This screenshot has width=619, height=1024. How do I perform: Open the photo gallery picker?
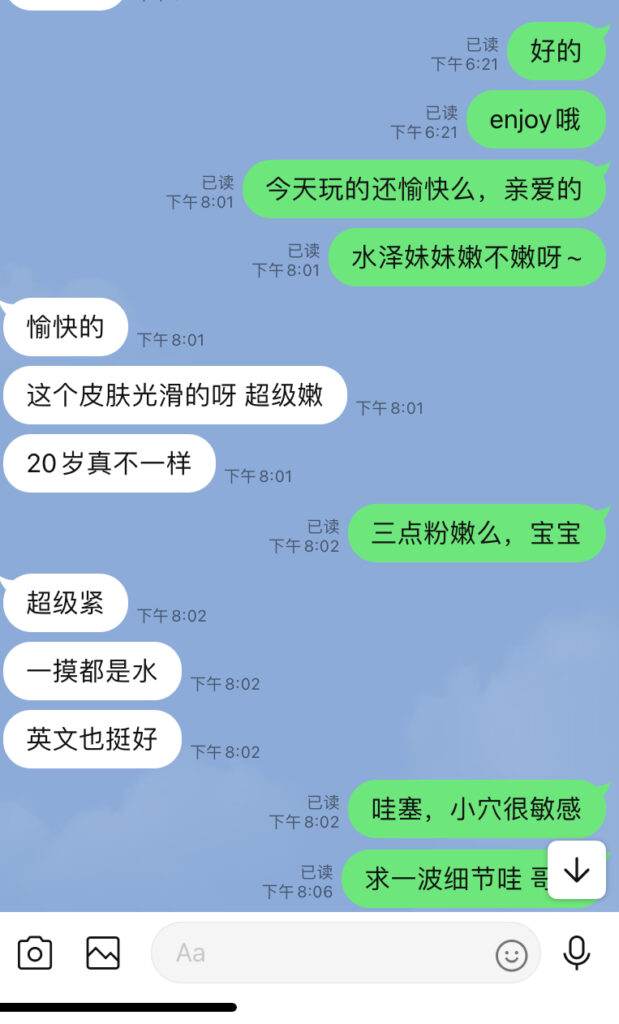[103, 953]
